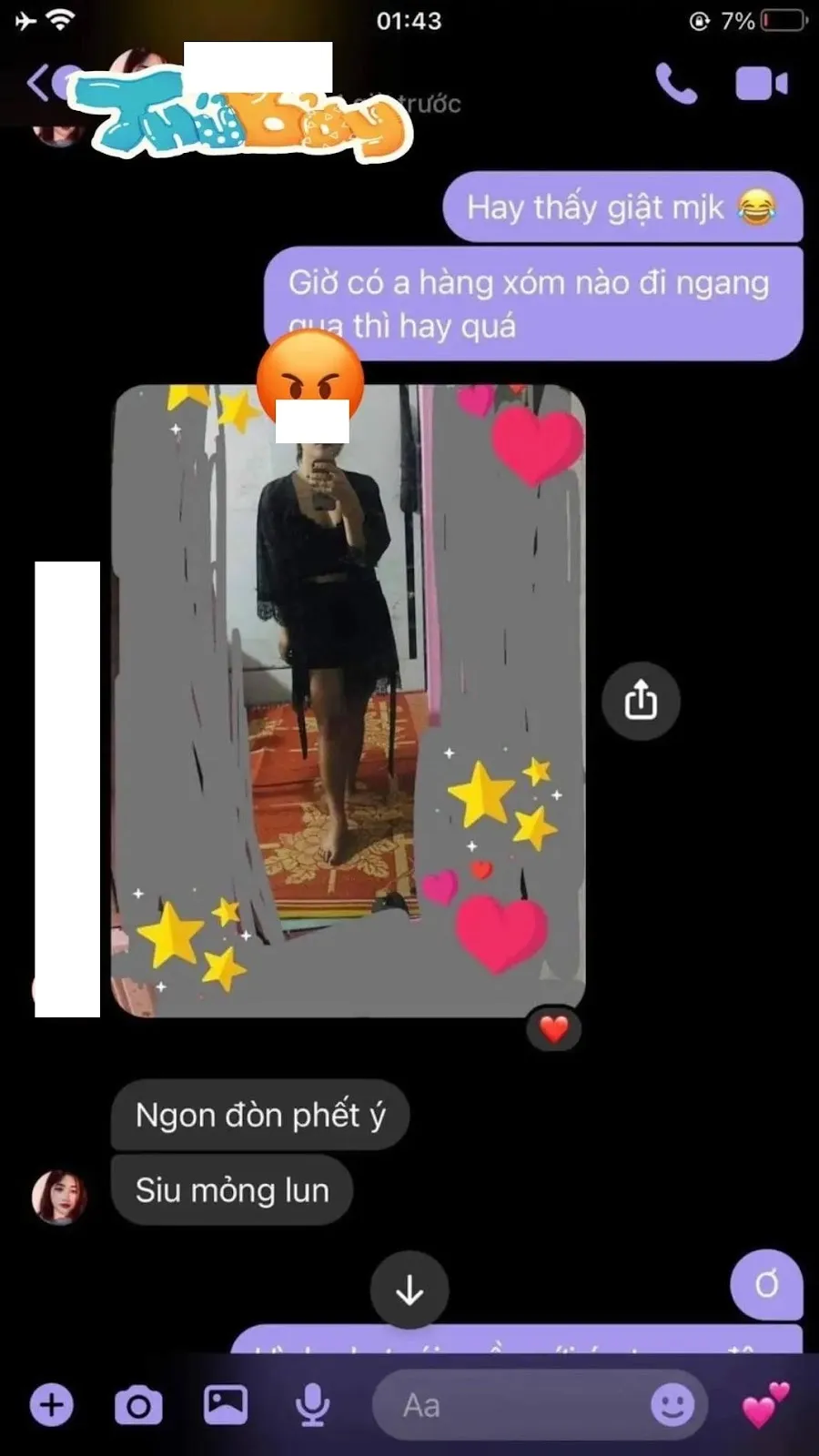The image size is (819, 1456).
Task: Open the camera to take a photo
Action: 138,1406
